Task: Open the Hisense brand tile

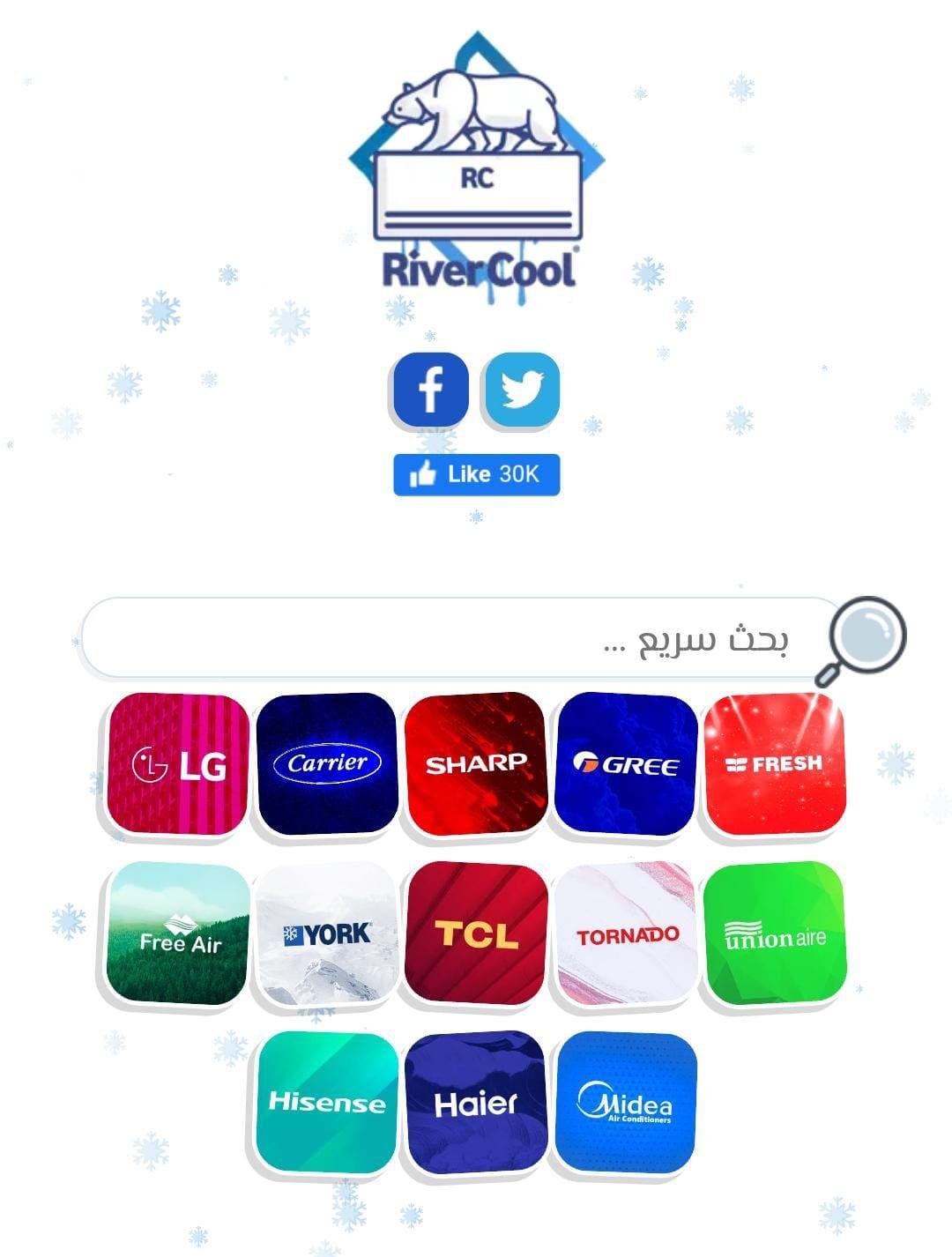Action: coord(326,1102)
